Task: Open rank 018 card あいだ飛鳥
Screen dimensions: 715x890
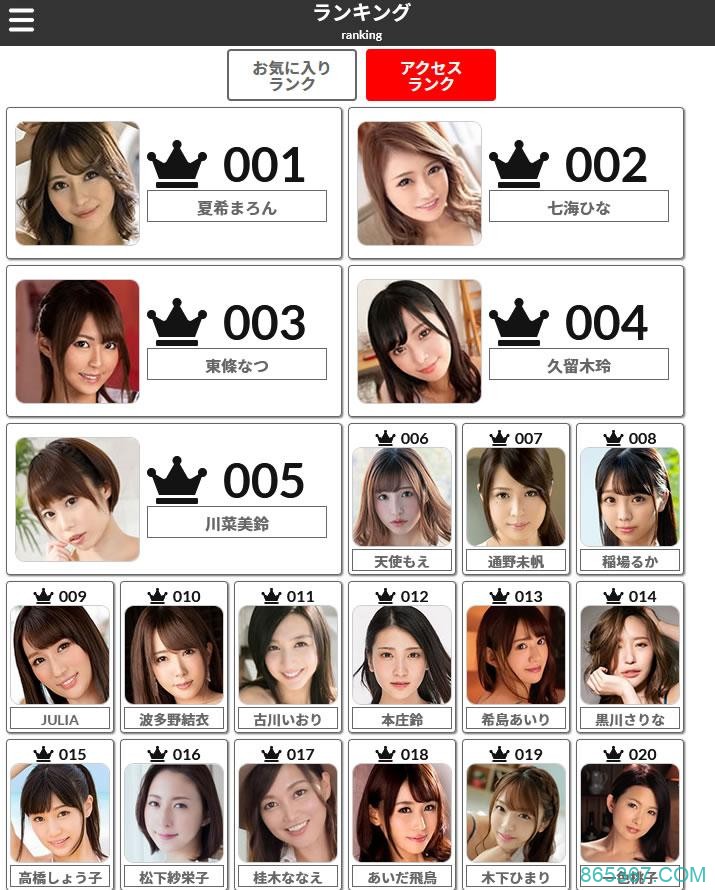Action: pos(402,814)
